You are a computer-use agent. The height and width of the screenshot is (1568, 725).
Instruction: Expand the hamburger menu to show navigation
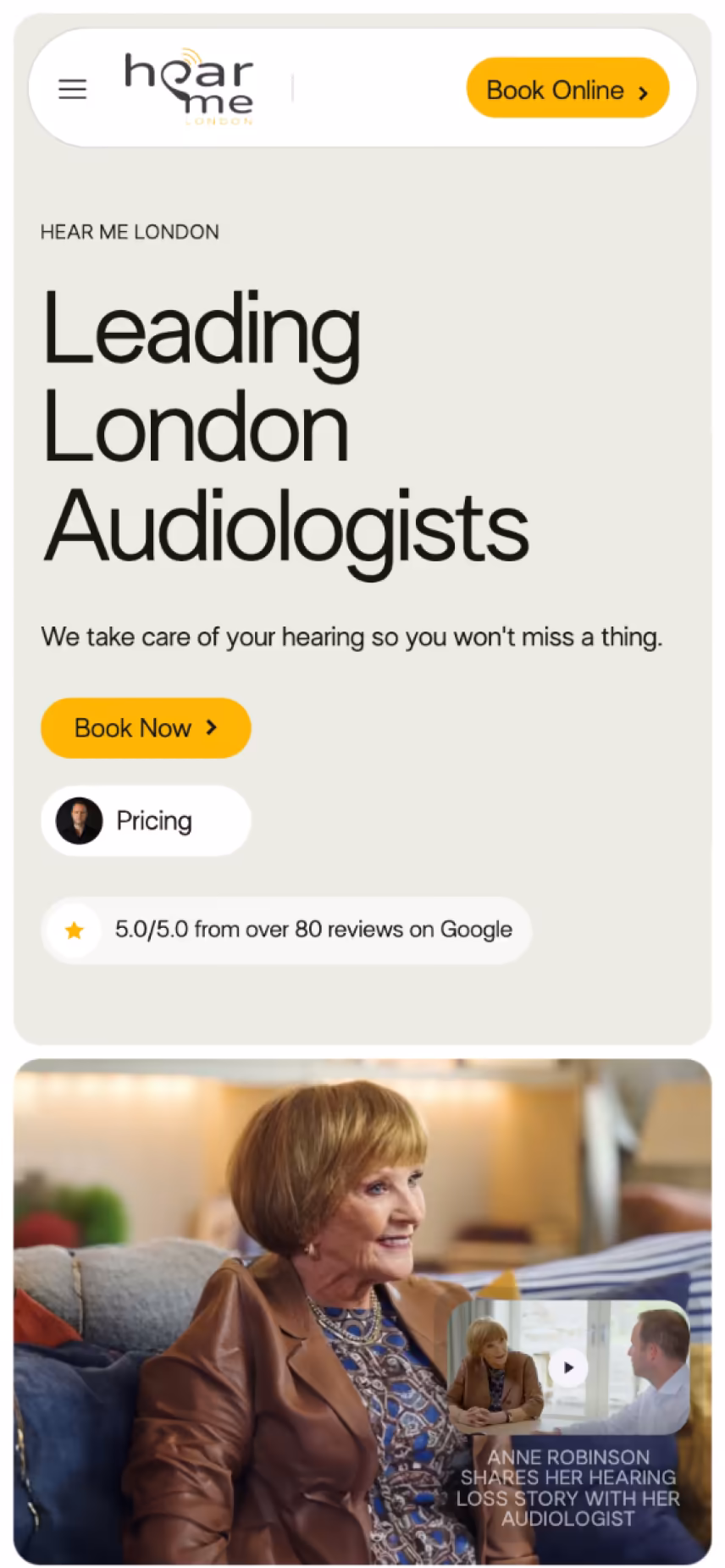click(73, 88)
